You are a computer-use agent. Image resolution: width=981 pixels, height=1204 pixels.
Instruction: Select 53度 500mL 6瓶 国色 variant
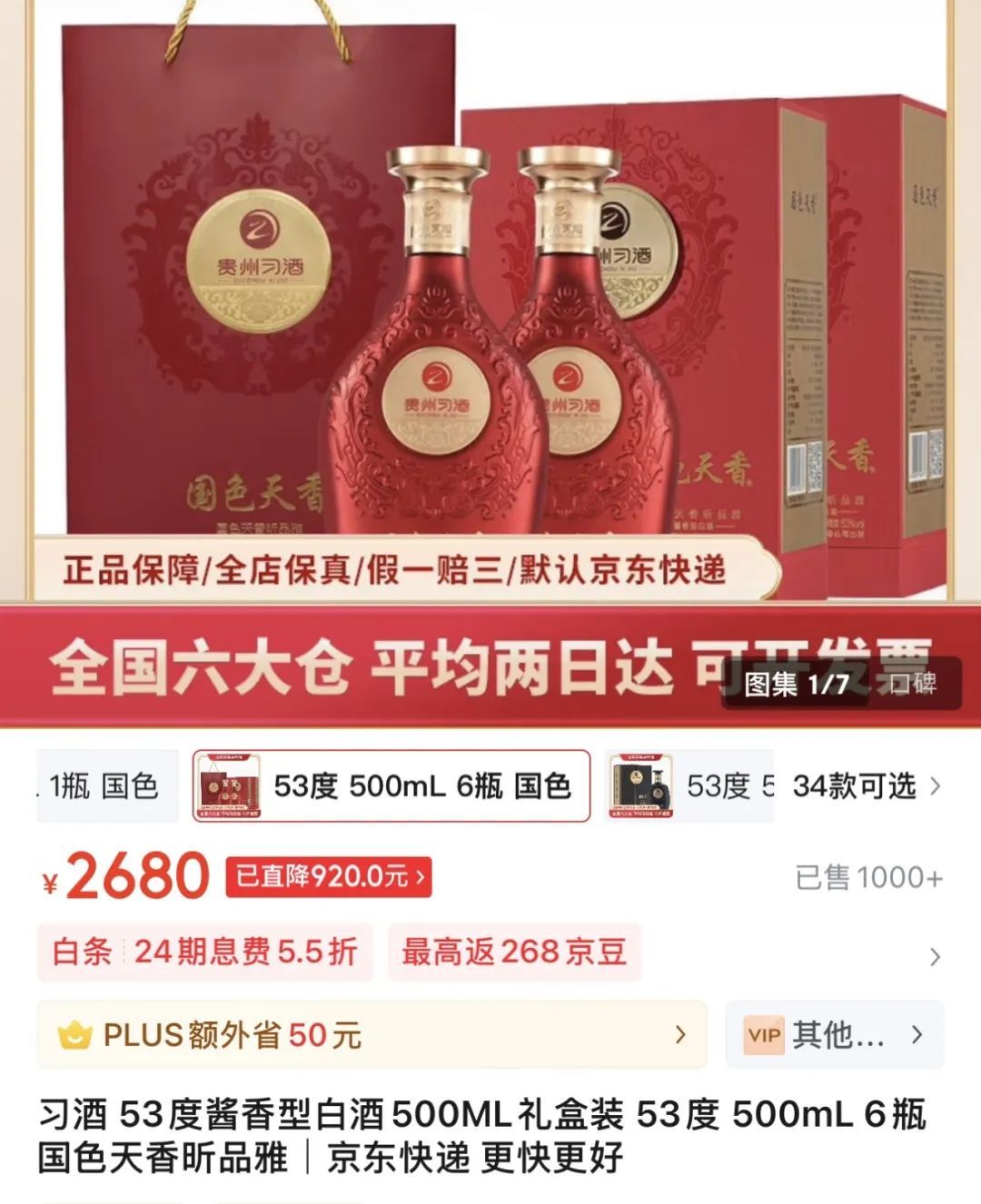pos(391,786)
